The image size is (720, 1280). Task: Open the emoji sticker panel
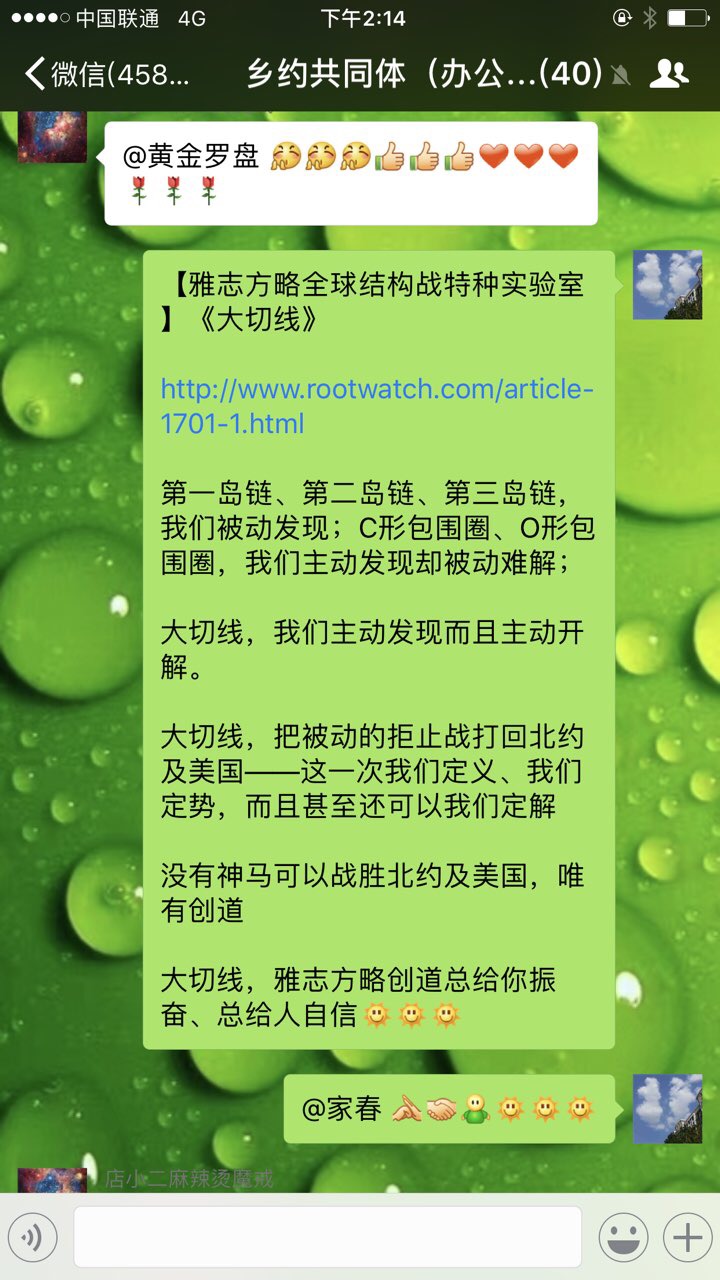(623, 1238)
